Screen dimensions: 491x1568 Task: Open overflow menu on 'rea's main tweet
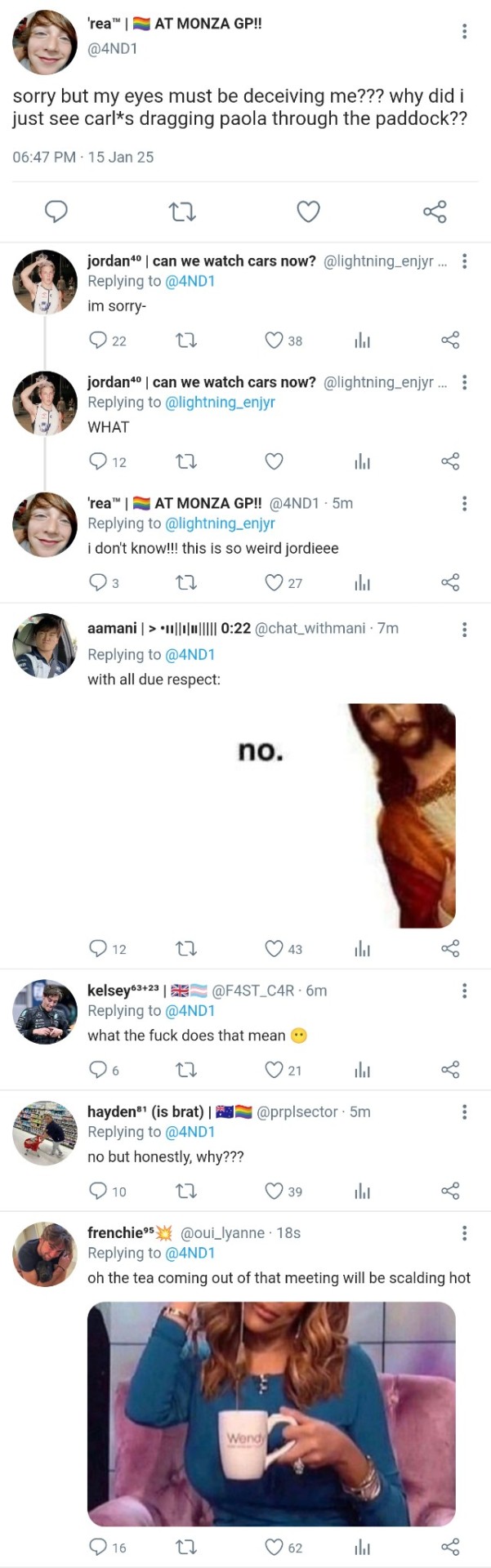(464, 31)
